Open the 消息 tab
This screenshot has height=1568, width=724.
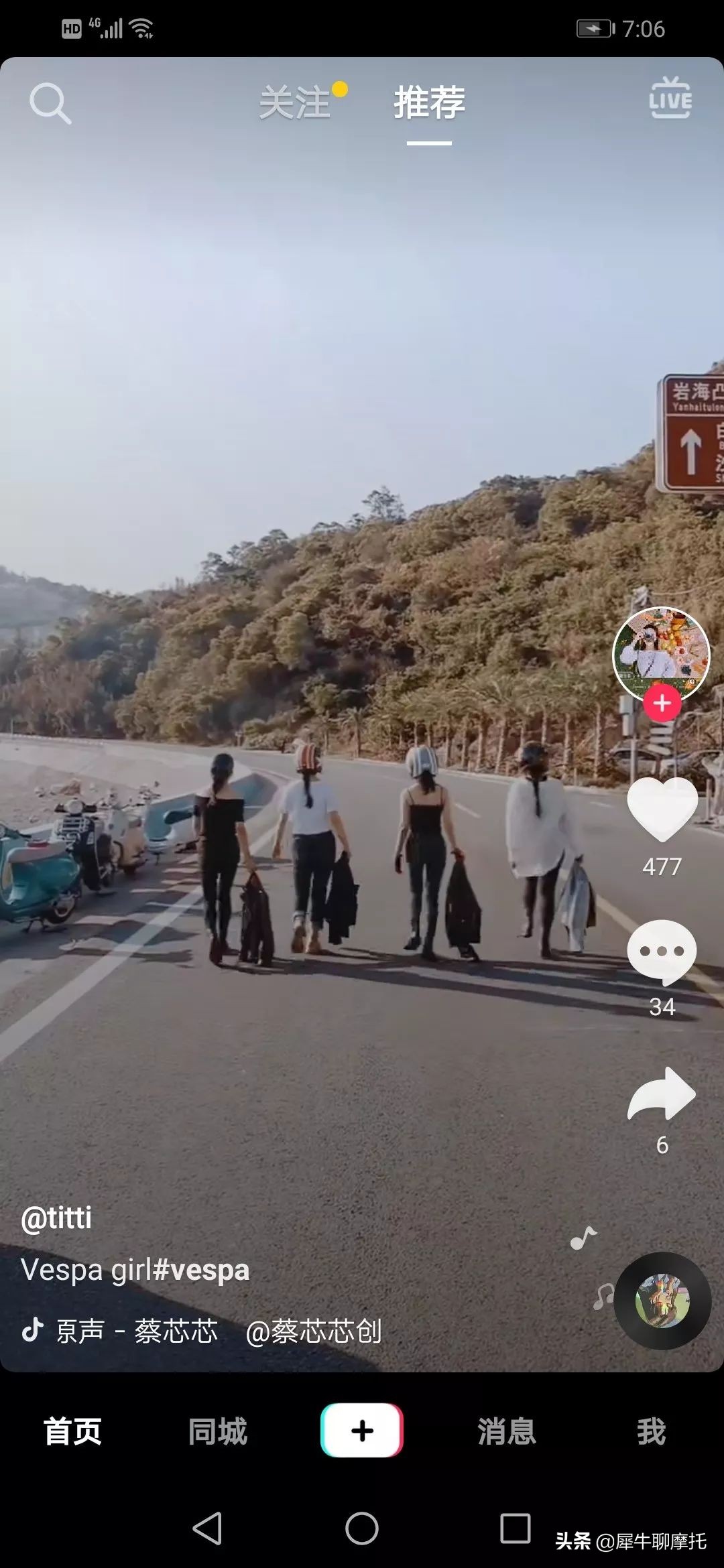pos(507,1431)
